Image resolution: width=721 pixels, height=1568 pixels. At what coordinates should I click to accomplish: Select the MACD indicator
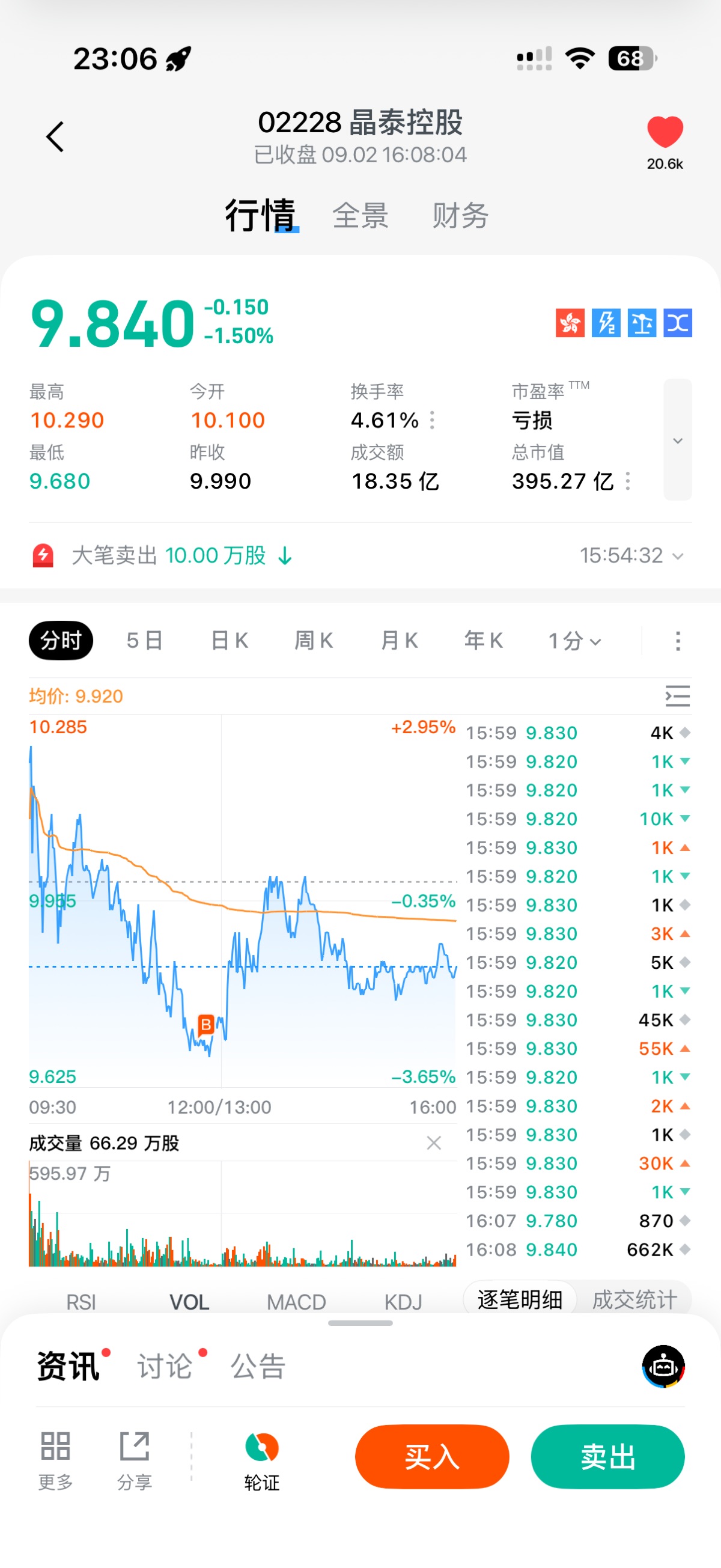(296, 1302)
